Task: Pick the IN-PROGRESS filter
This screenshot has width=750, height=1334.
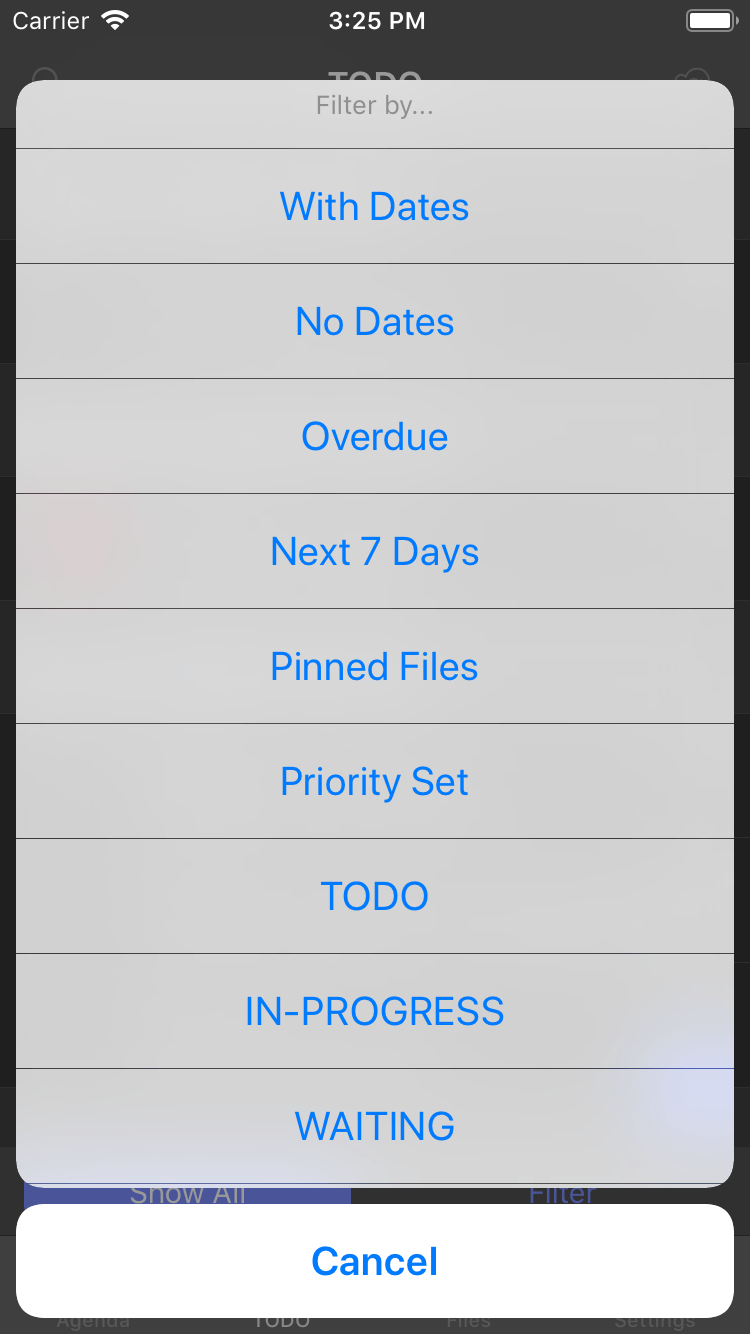Action: (x=375, y=1012)
